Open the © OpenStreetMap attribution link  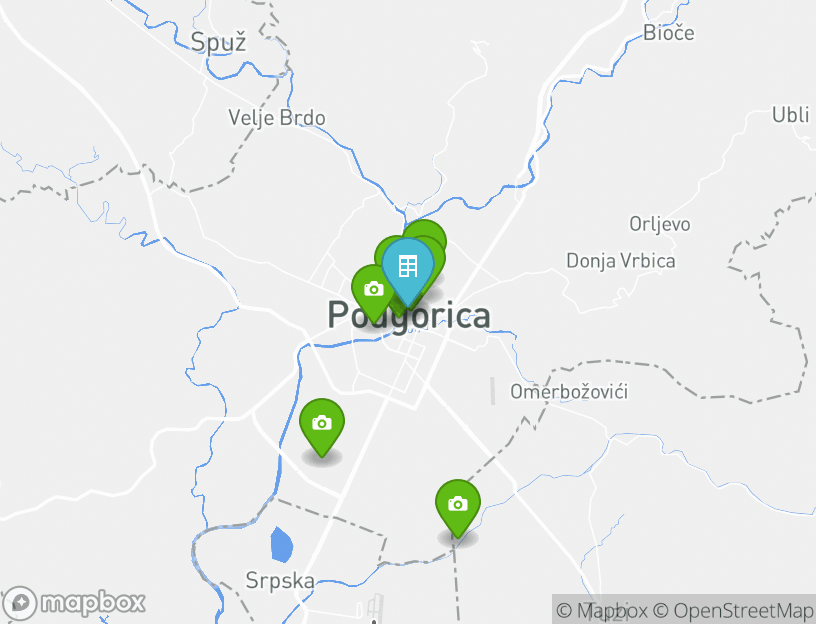[732, 610]
